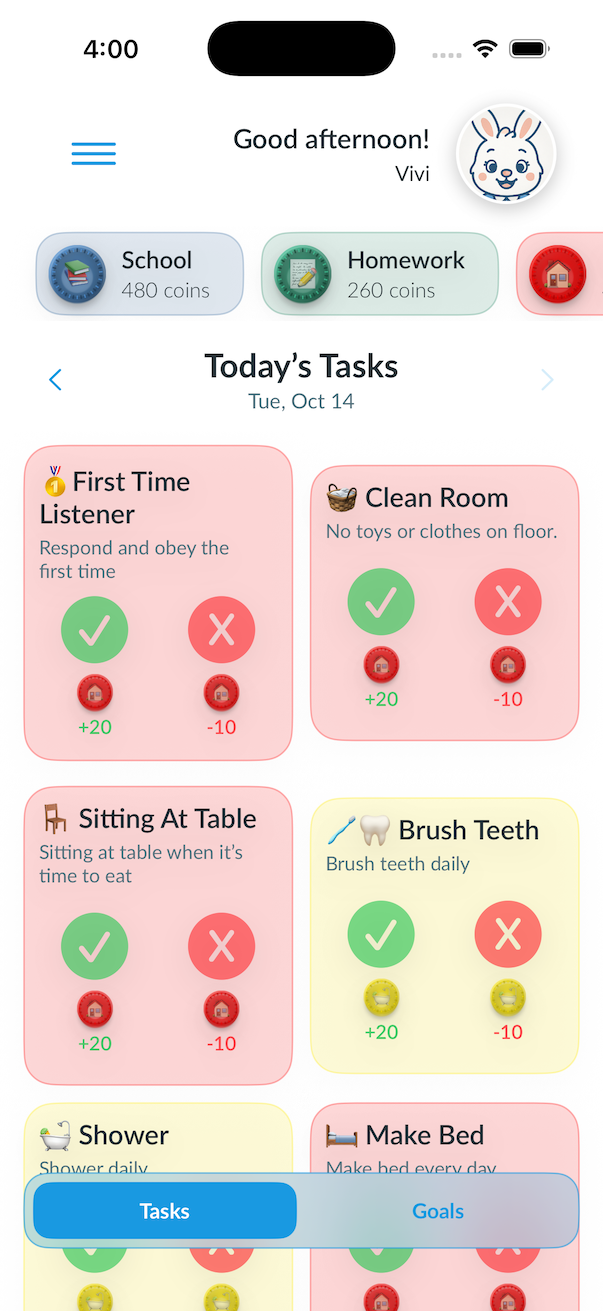Mark Brush Teeth as not done

point(508,934)
